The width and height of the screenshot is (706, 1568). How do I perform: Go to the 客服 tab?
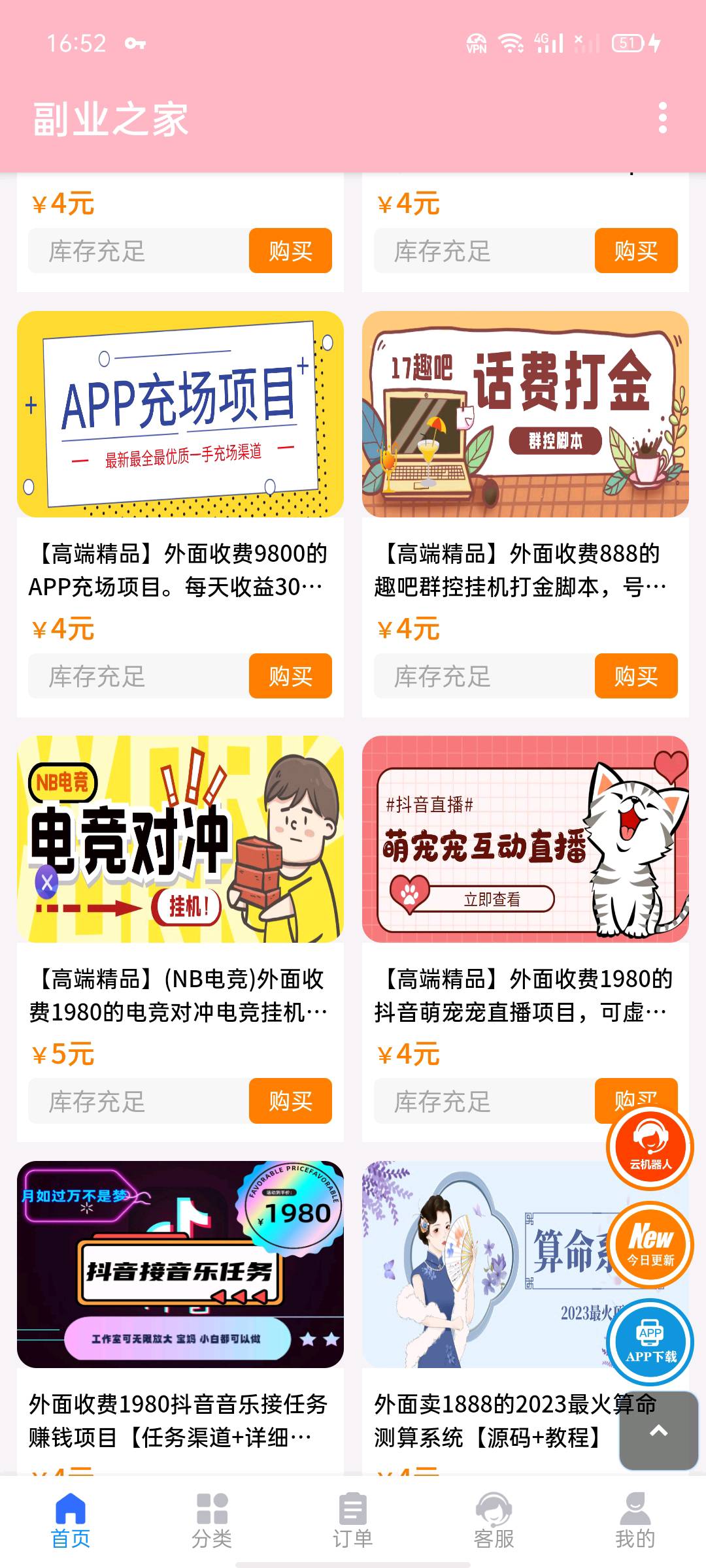(x=494, y=1520)
